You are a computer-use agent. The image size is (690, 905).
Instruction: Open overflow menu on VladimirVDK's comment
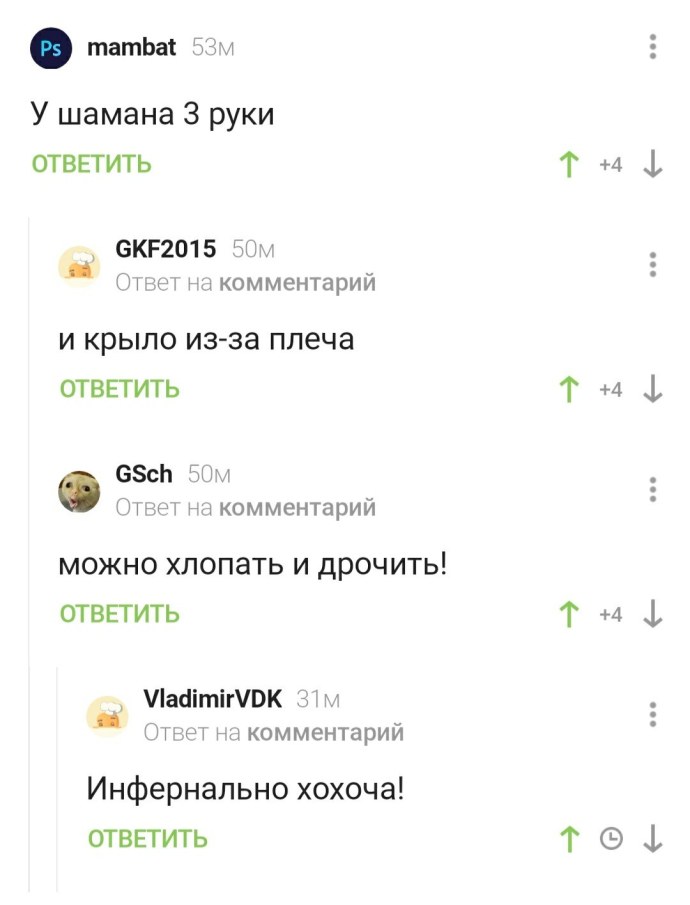(x=652, y=715)
